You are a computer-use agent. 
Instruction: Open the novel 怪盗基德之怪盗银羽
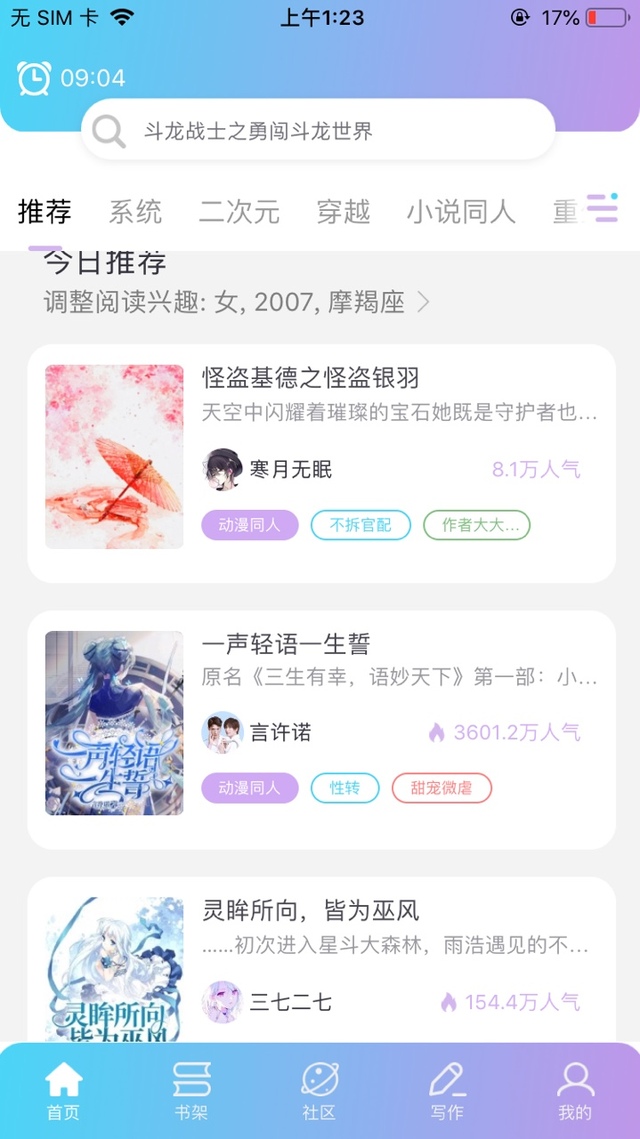coord(310,378)
